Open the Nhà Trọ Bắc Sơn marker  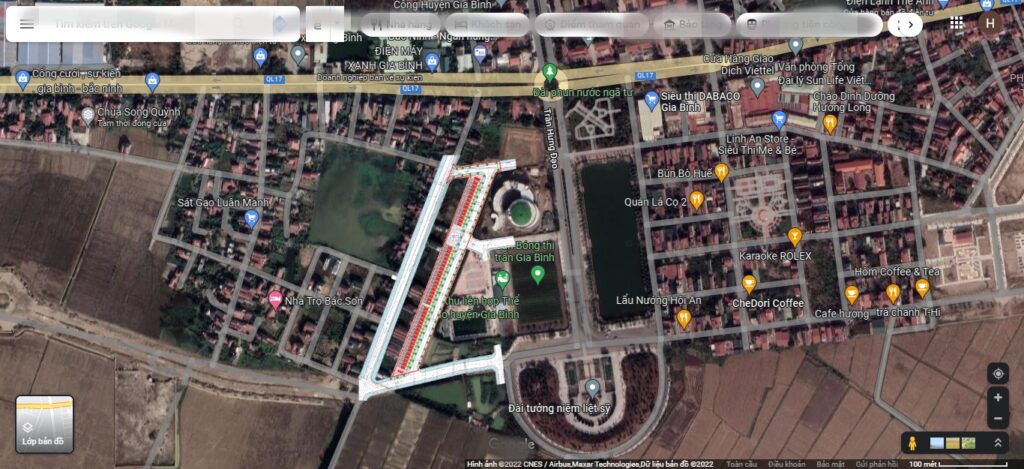coord(275,299)
